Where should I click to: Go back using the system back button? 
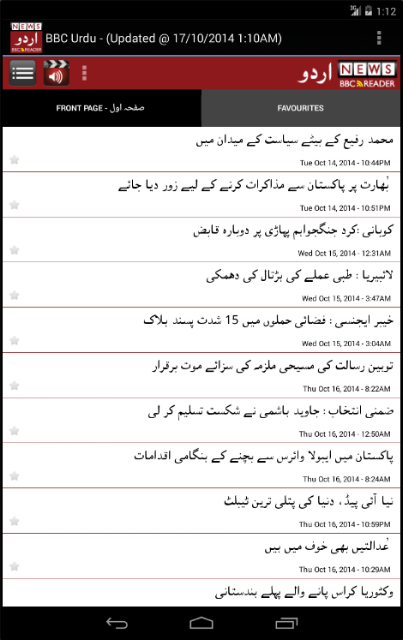click(117, 623)
